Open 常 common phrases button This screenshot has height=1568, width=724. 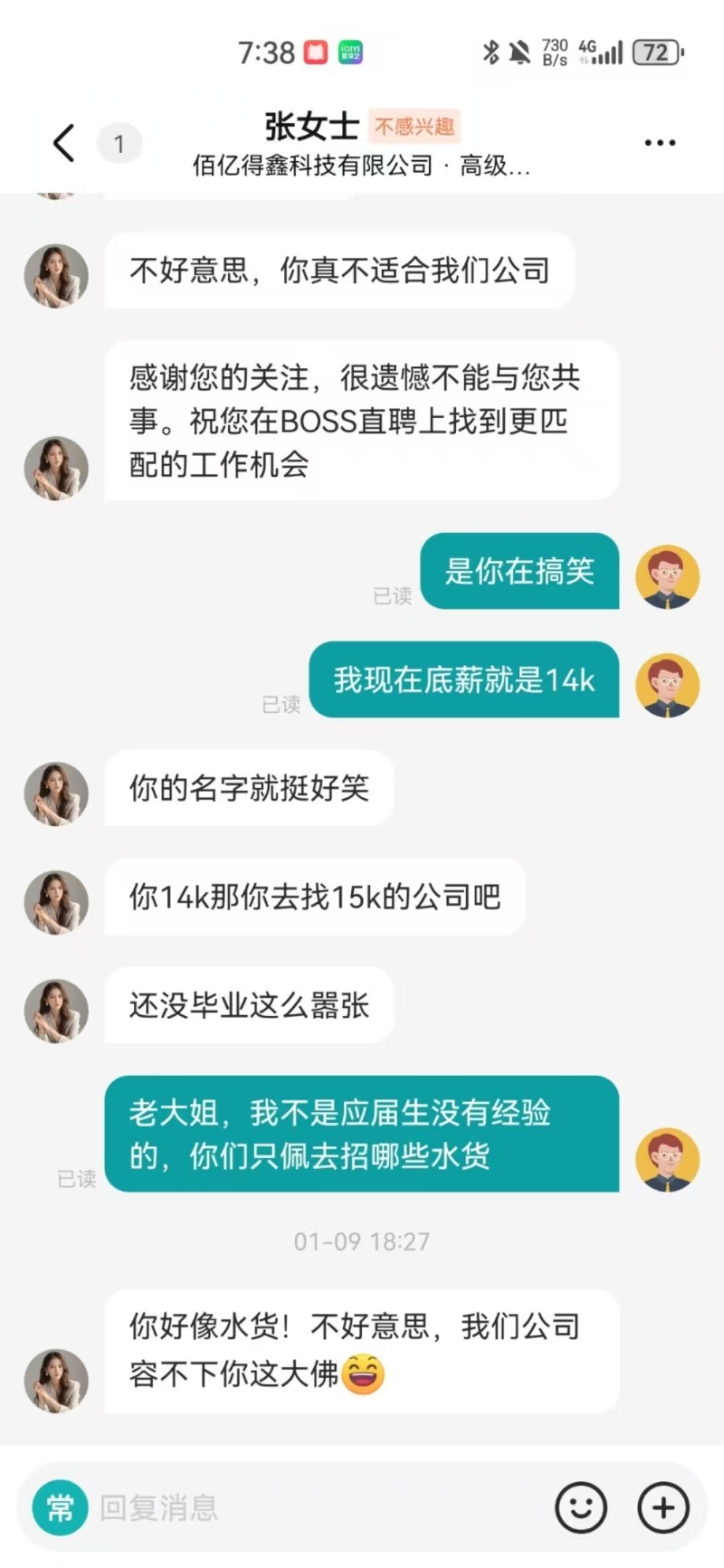pyautogui.click(x=60, y=1508)
